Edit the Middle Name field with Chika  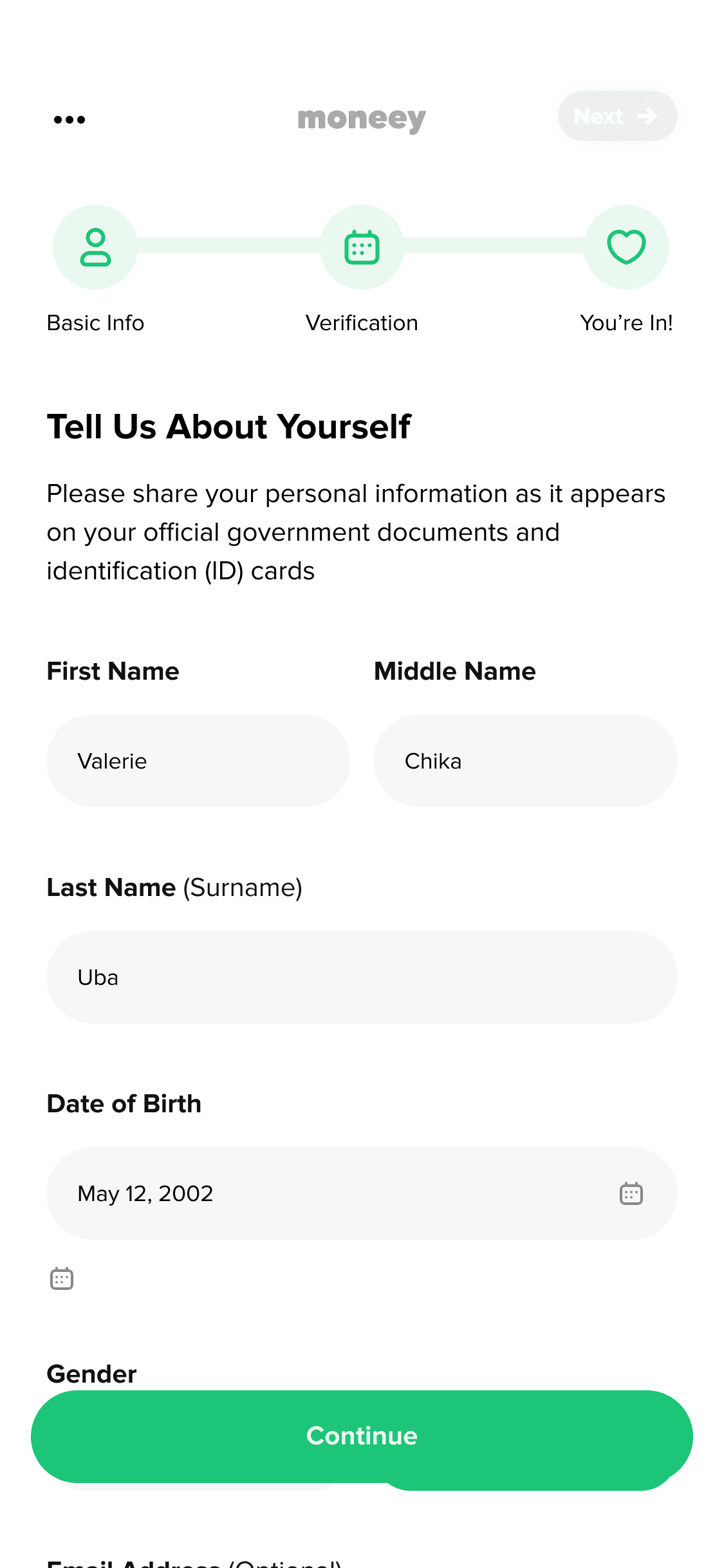click(x=525, y=761)
